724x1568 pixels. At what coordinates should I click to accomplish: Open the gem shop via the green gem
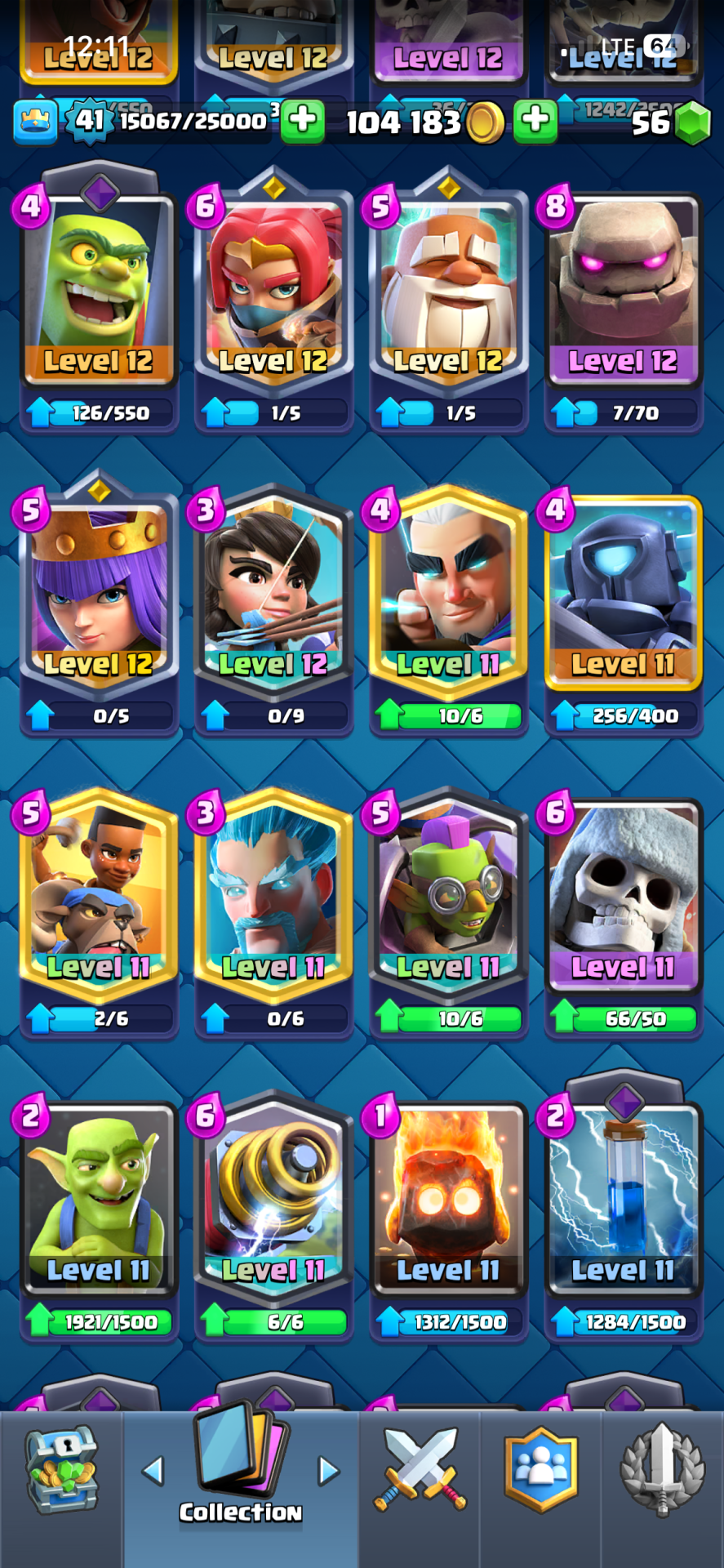pos(694,123)
